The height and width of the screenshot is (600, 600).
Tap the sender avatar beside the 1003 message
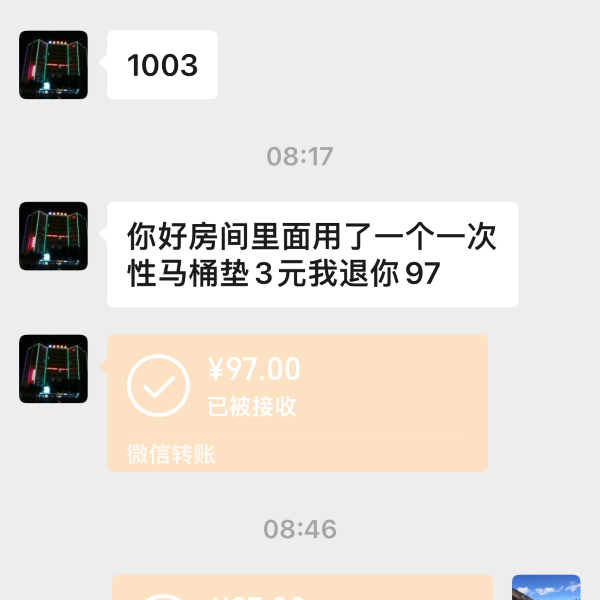point(53,65)
